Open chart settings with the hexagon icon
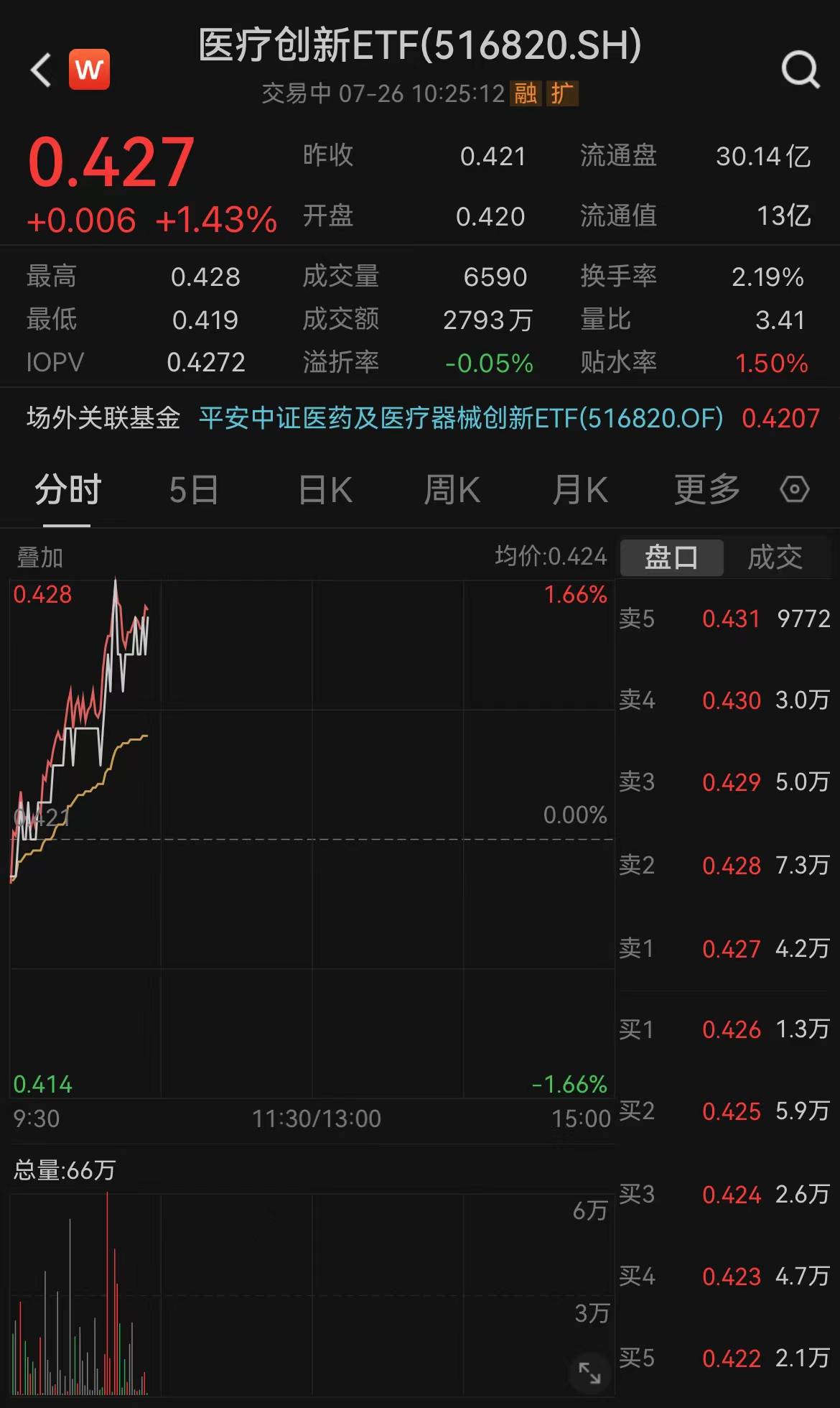Image resolution: width=840 pixels, height=1408 pixels. tap(793, 489)
